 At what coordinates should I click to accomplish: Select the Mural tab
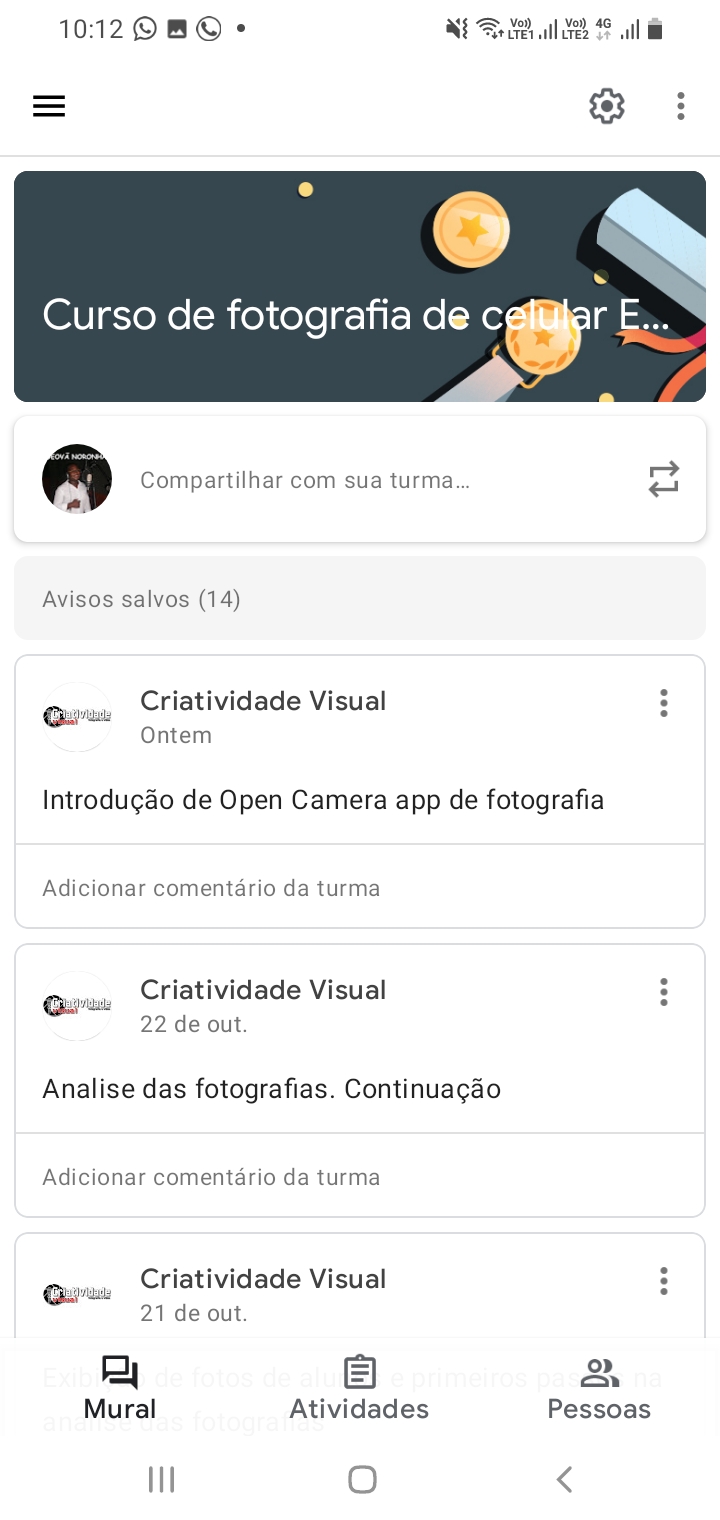pos(120,1389)
